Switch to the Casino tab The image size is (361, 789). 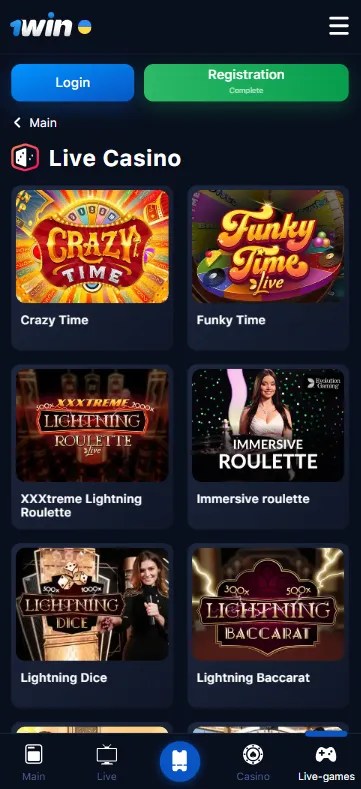(253, 762)
